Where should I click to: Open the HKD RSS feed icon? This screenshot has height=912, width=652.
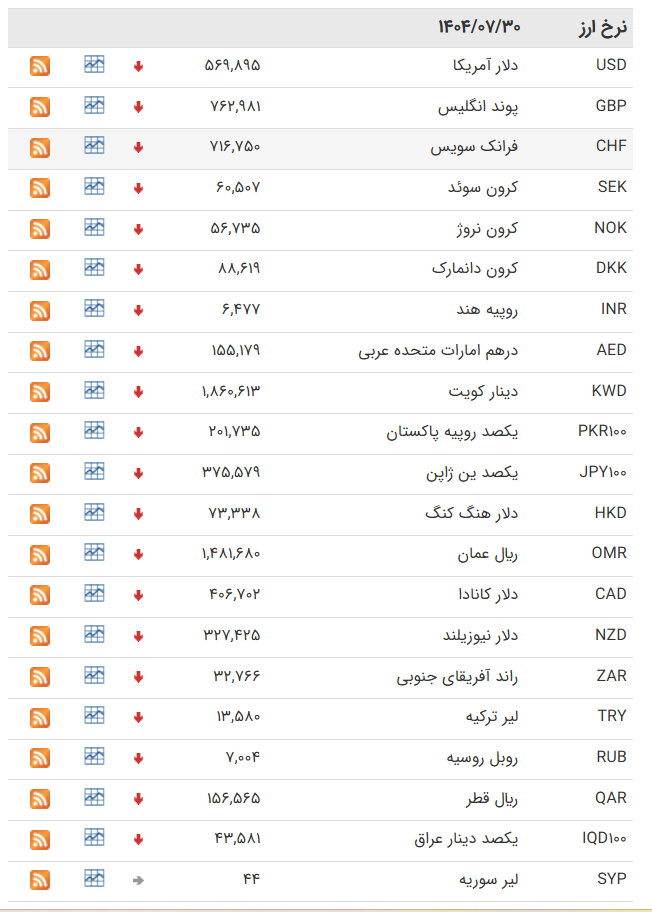click(x=40, y=514)
